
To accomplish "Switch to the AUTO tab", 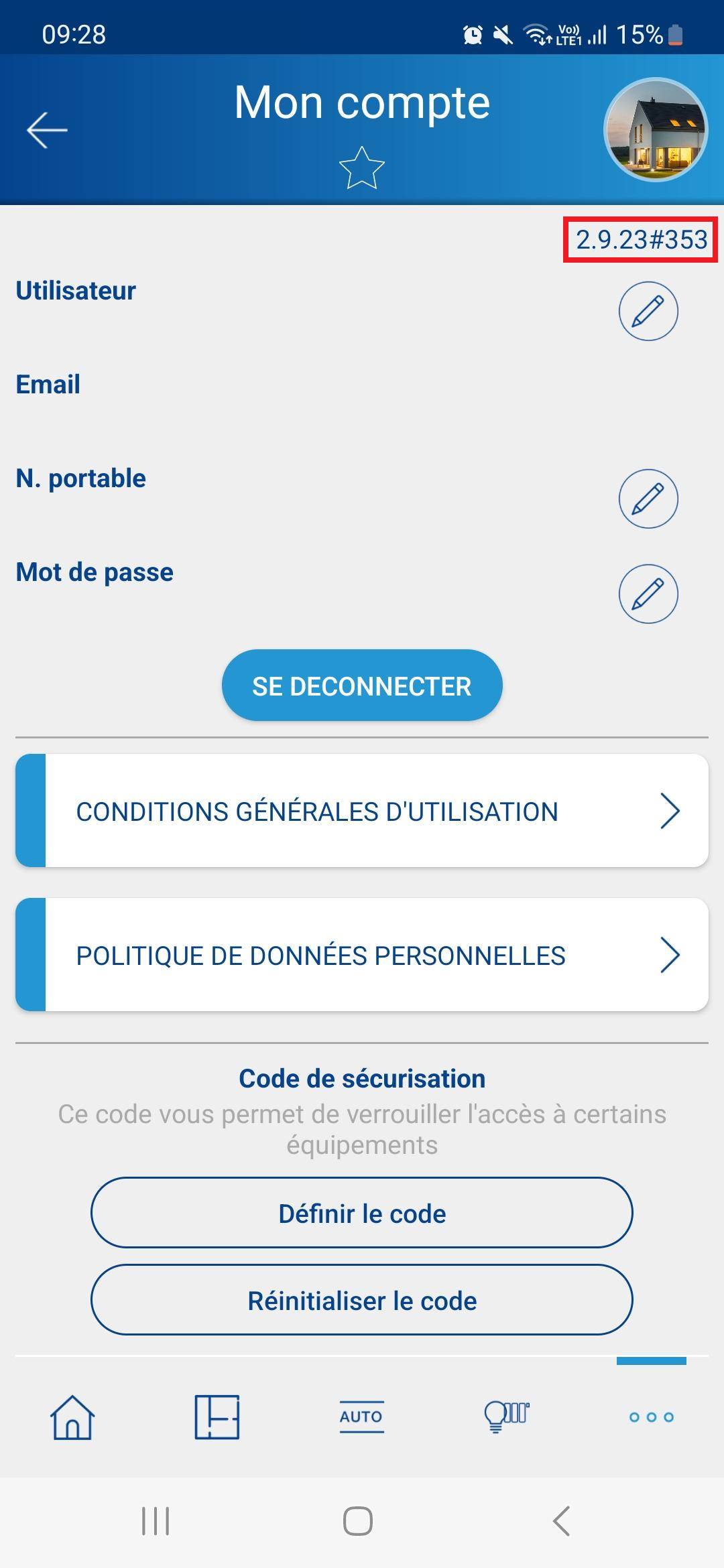I will 362,1417.
